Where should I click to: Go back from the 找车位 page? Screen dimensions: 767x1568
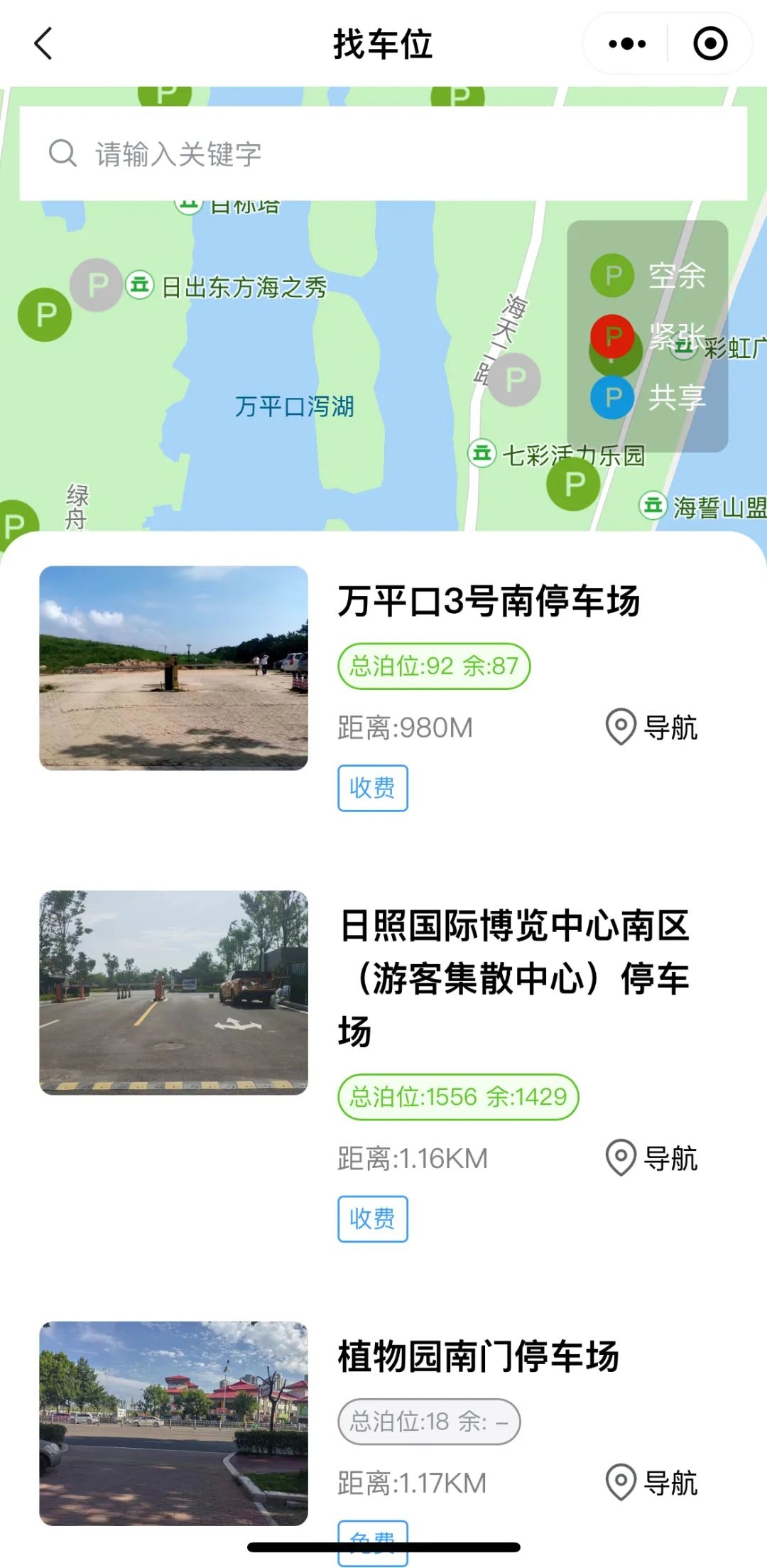[x=44, y=44]
